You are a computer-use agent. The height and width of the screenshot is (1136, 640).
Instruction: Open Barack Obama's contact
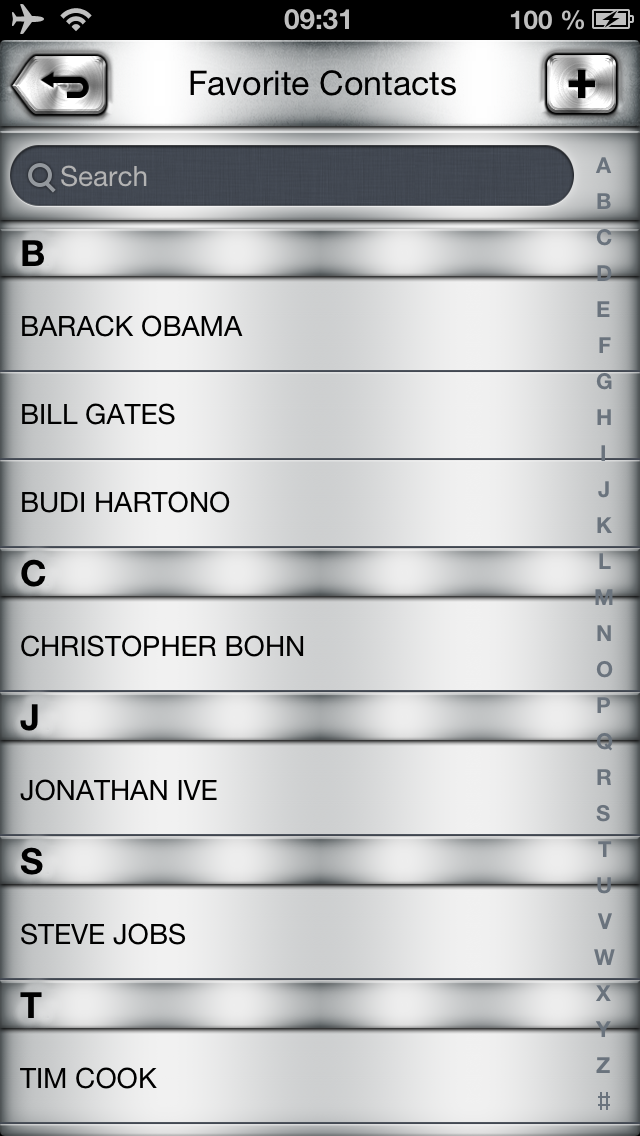coord(320,325)
